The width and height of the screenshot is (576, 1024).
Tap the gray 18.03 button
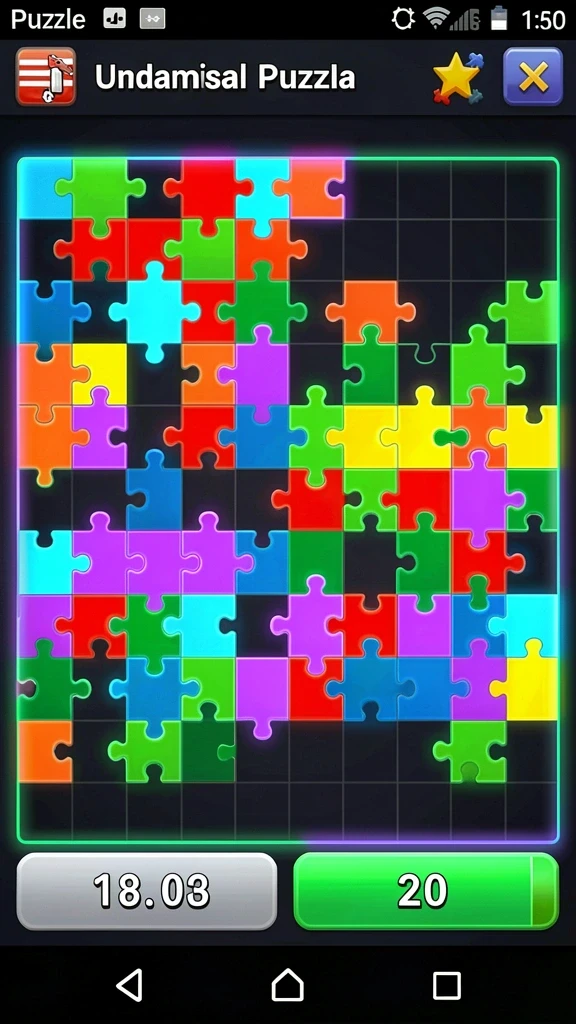click(x=147, y=891)
